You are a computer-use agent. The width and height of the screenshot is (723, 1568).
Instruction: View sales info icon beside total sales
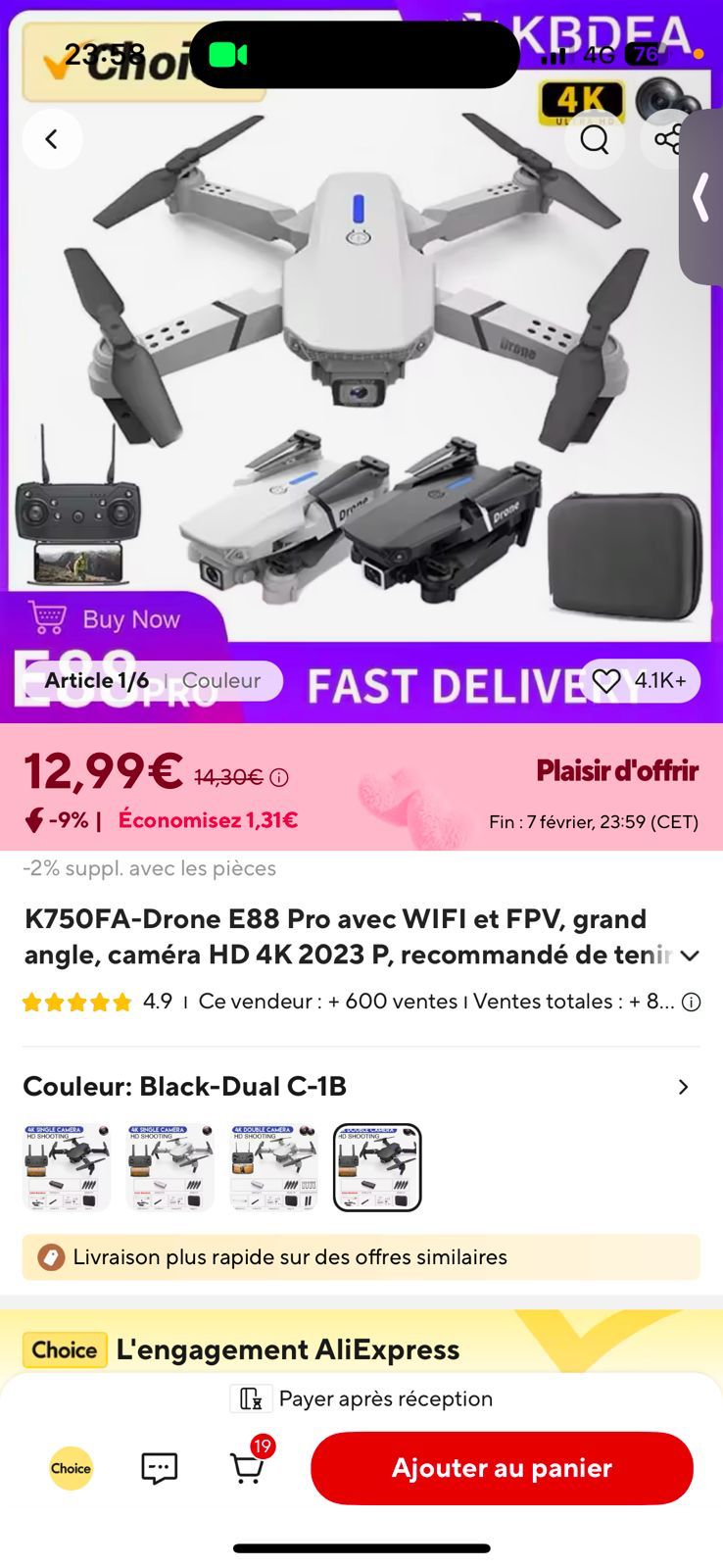coord(691,1002)
